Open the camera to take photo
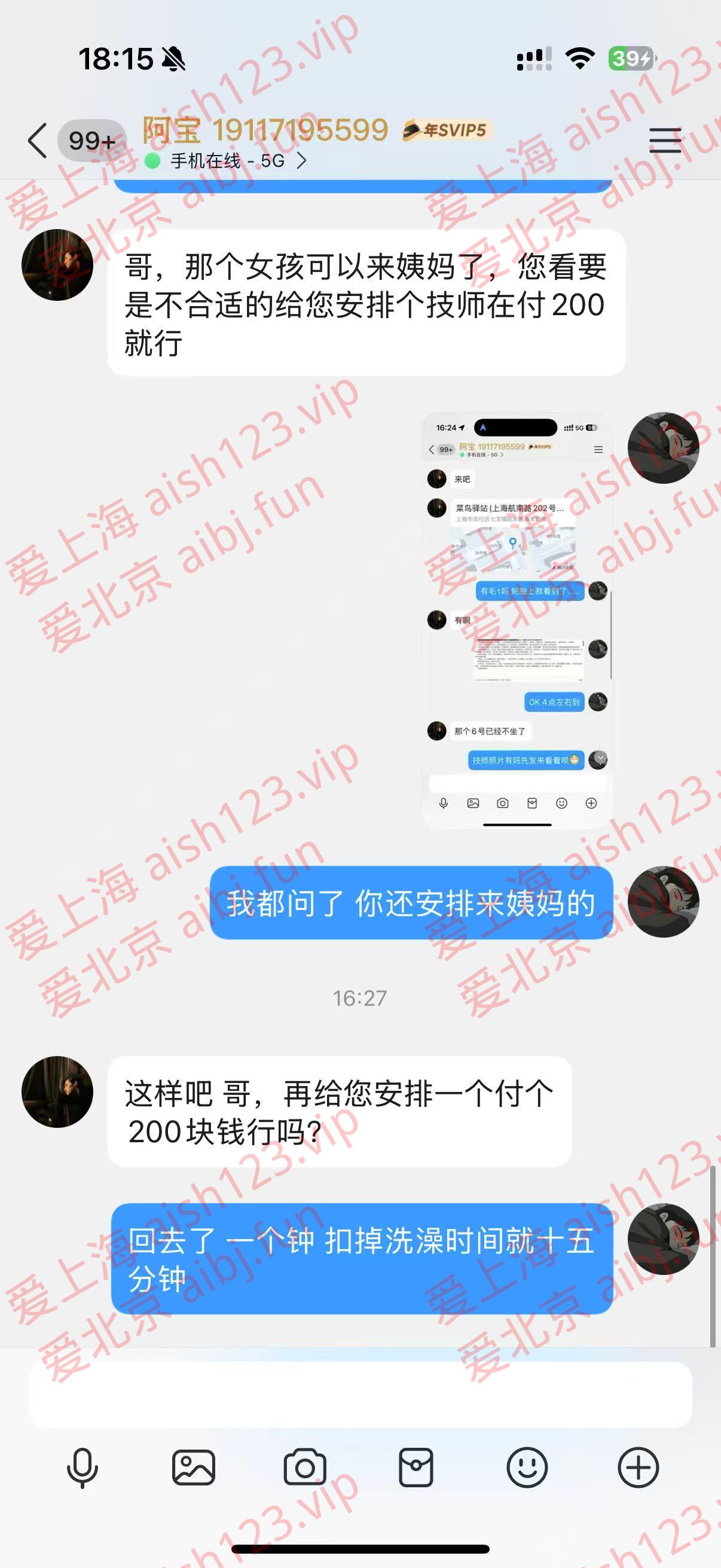The height and width of the screenshot is (1568, 721). 305,1468
